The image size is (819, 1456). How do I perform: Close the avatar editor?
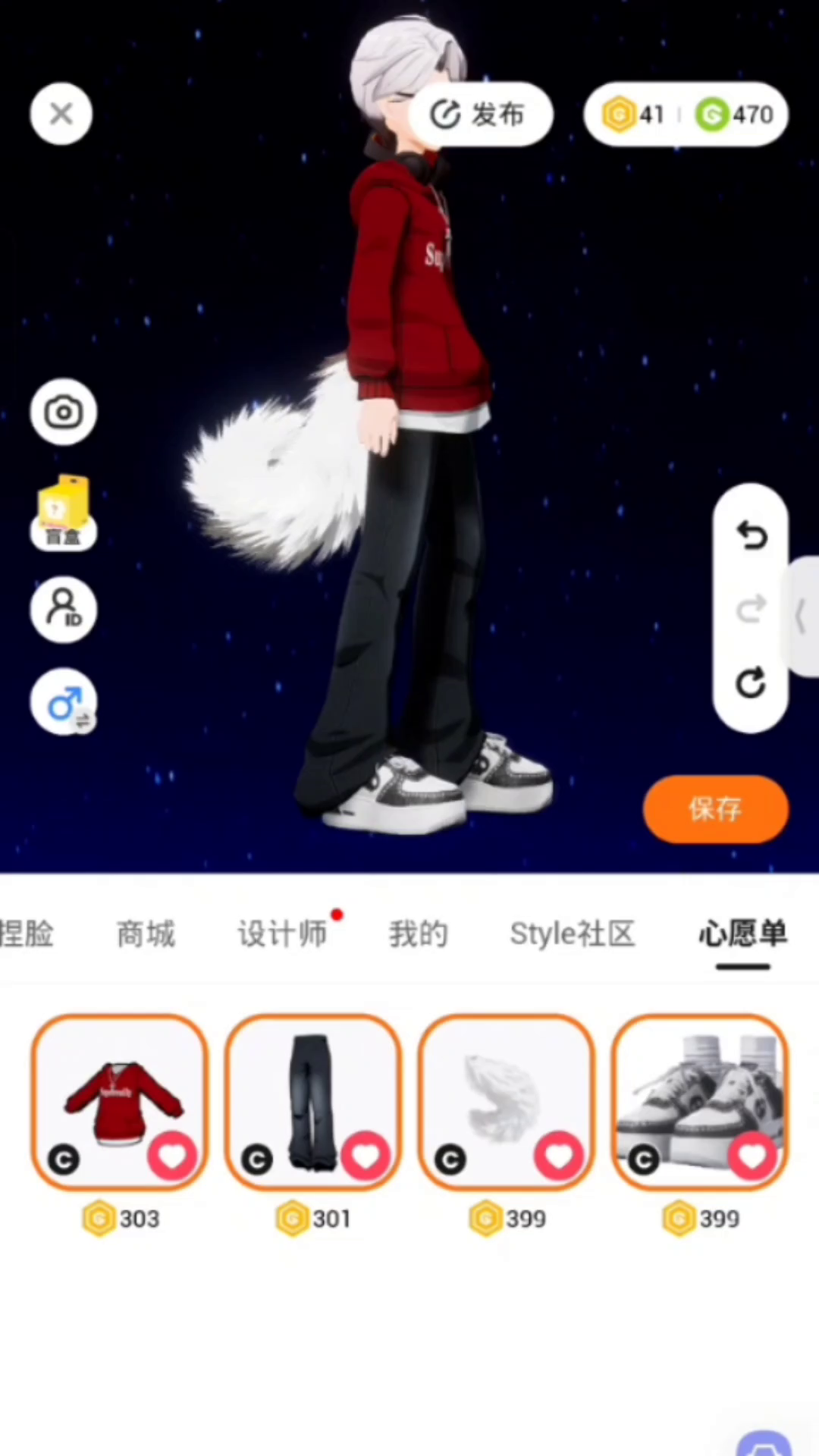(61, 115)
